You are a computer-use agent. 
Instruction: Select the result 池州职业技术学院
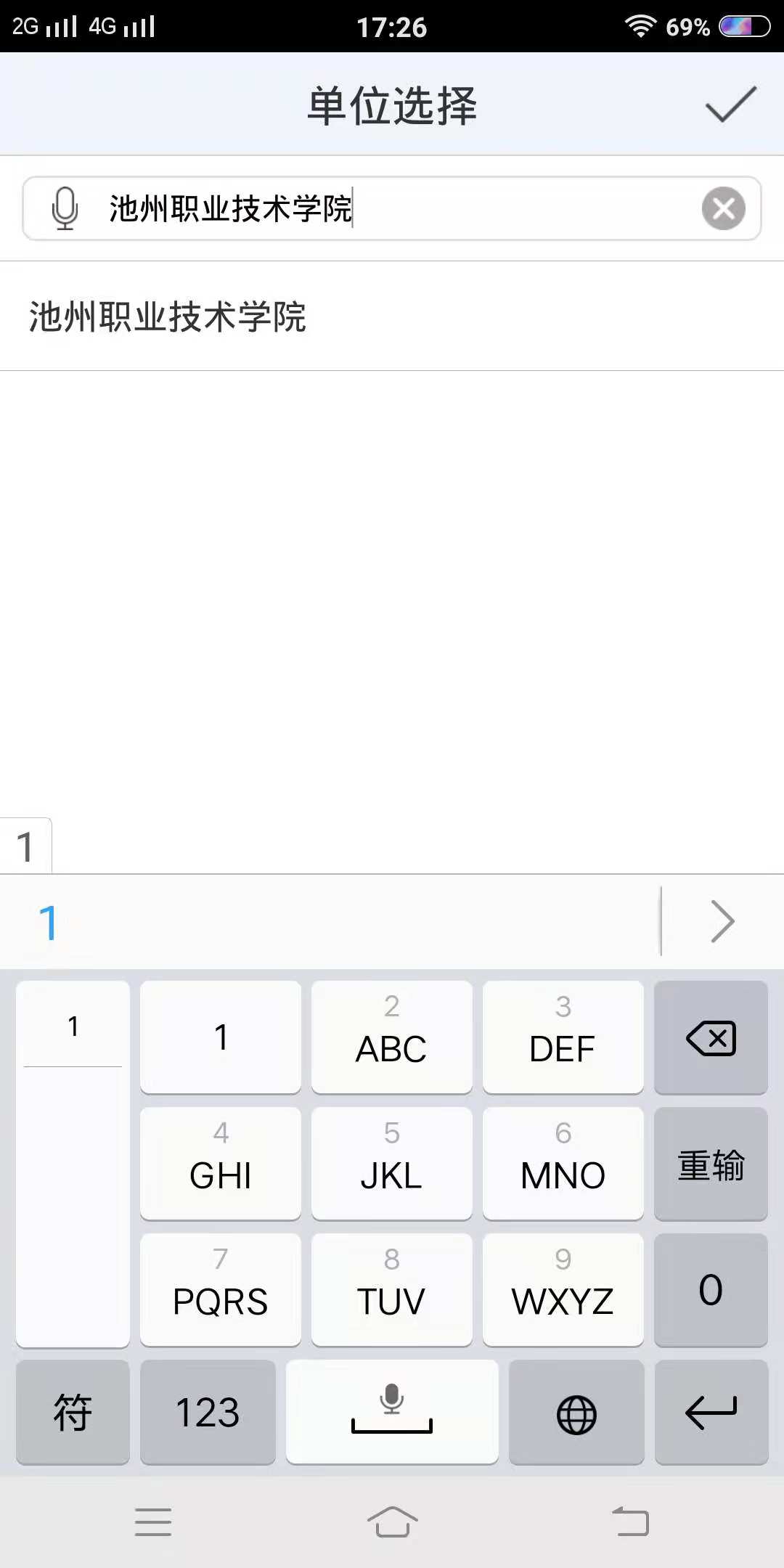[168, 317]
